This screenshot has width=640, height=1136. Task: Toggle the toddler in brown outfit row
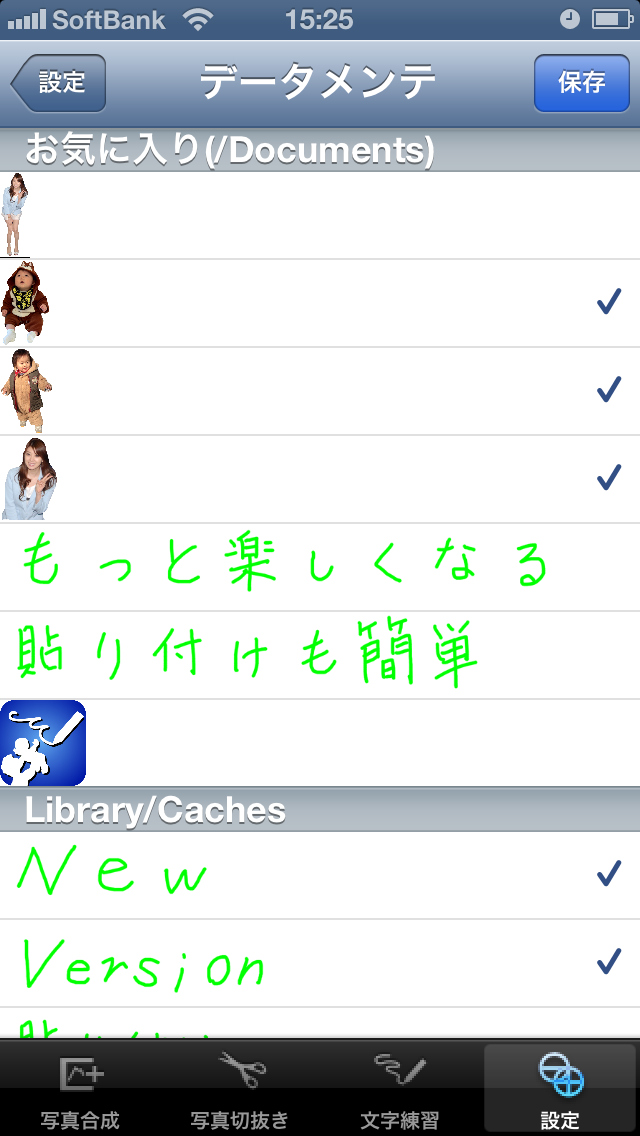(x=320, y=391)
